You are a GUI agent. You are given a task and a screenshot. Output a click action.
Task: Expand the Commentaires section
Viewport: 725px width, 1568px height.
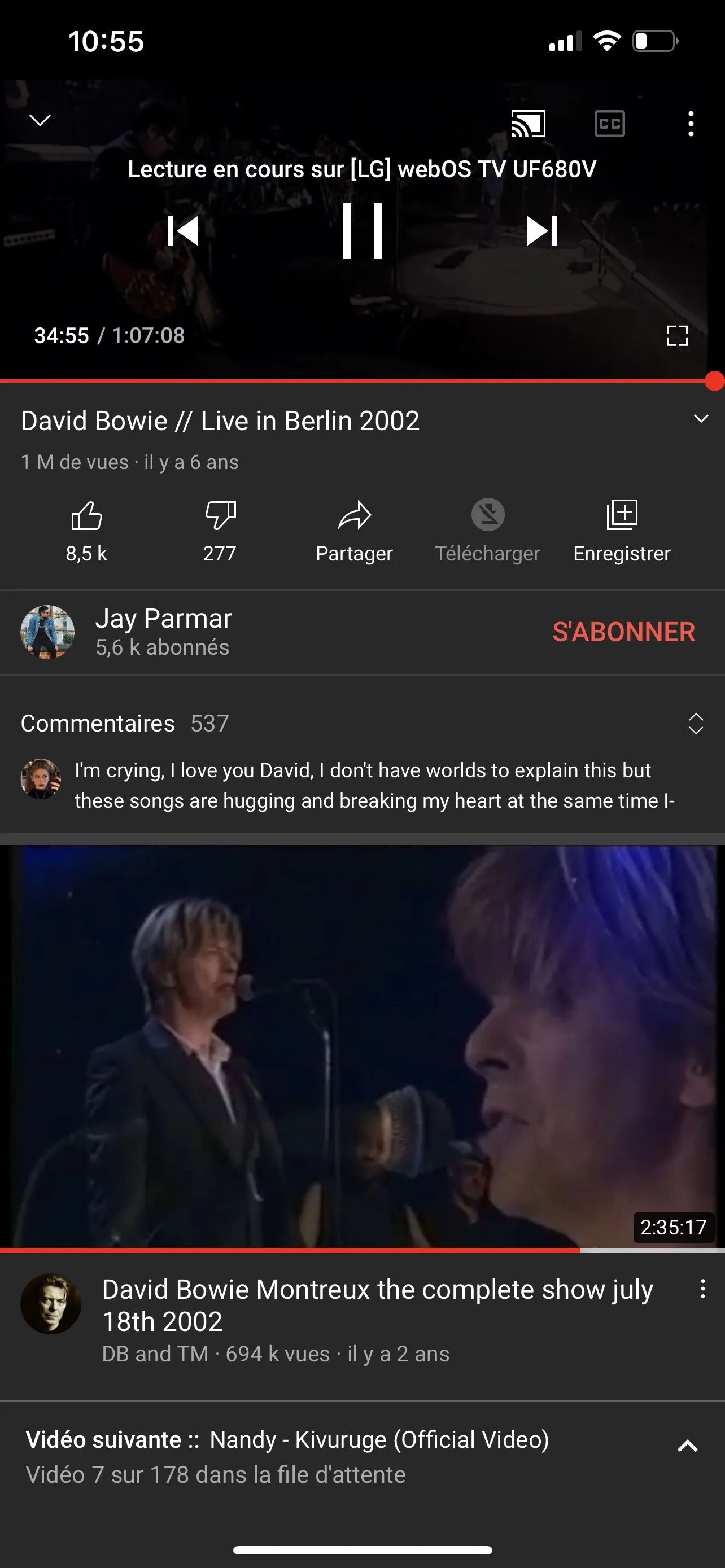(695, 724)
